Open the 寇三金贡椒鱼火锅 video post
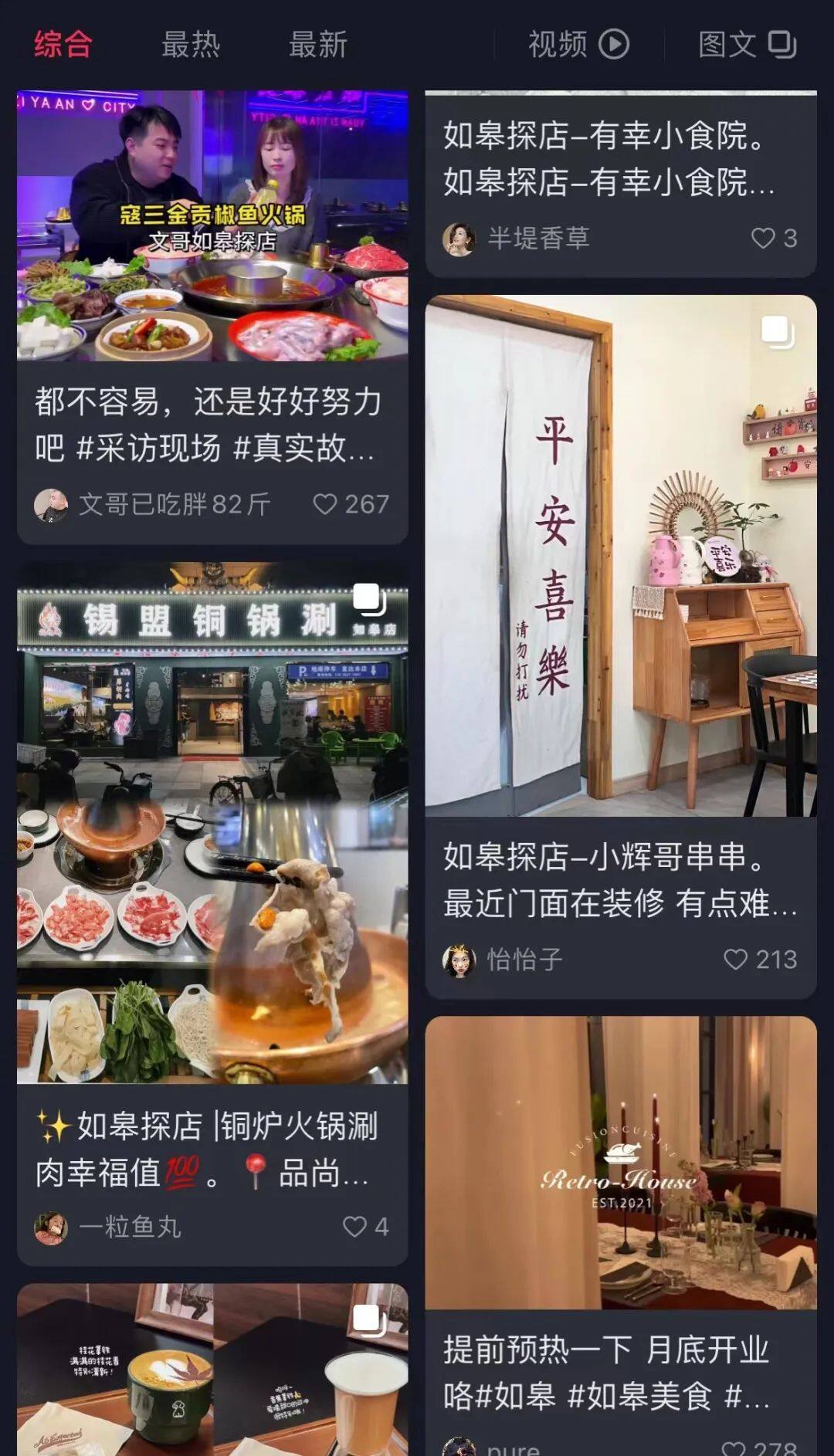834x1456 pixels. 212,225
